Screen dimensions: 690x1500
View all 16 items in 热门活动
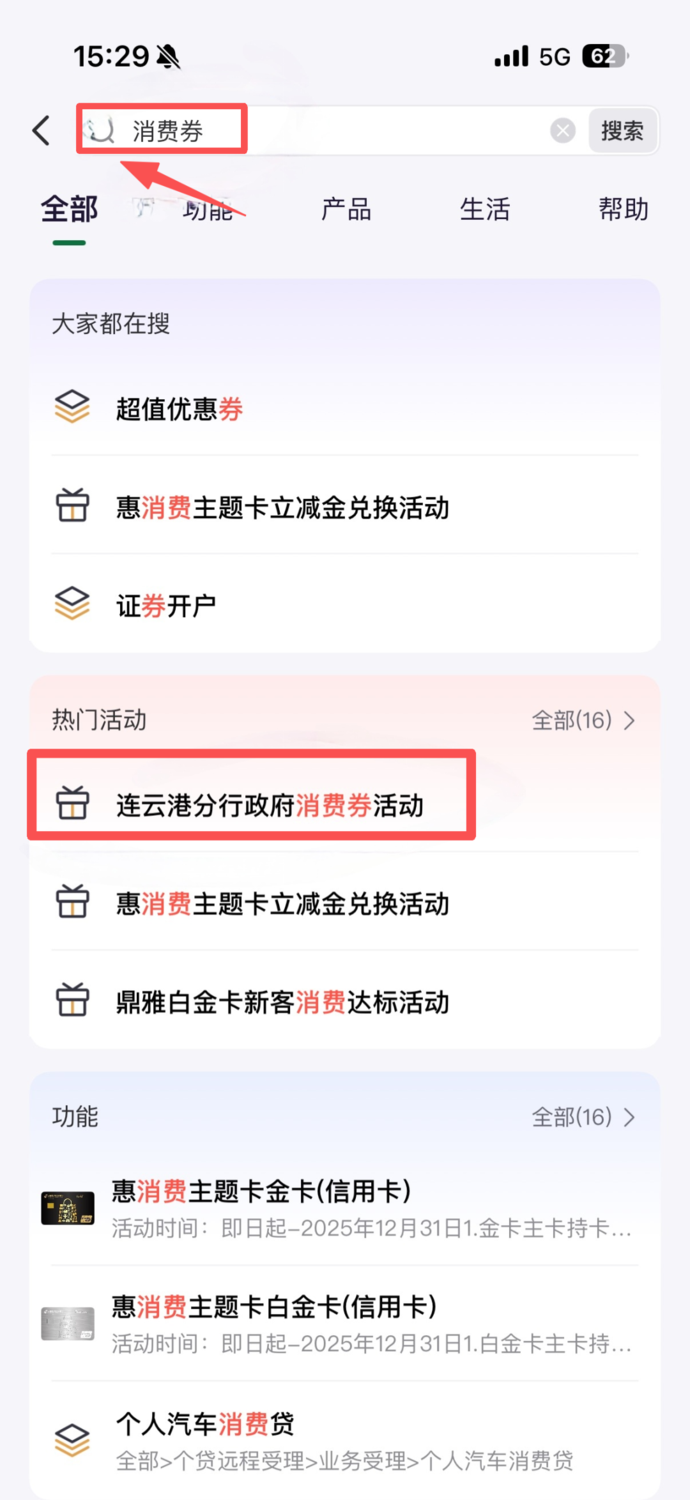pyautogui.click(x=583, y=720)
